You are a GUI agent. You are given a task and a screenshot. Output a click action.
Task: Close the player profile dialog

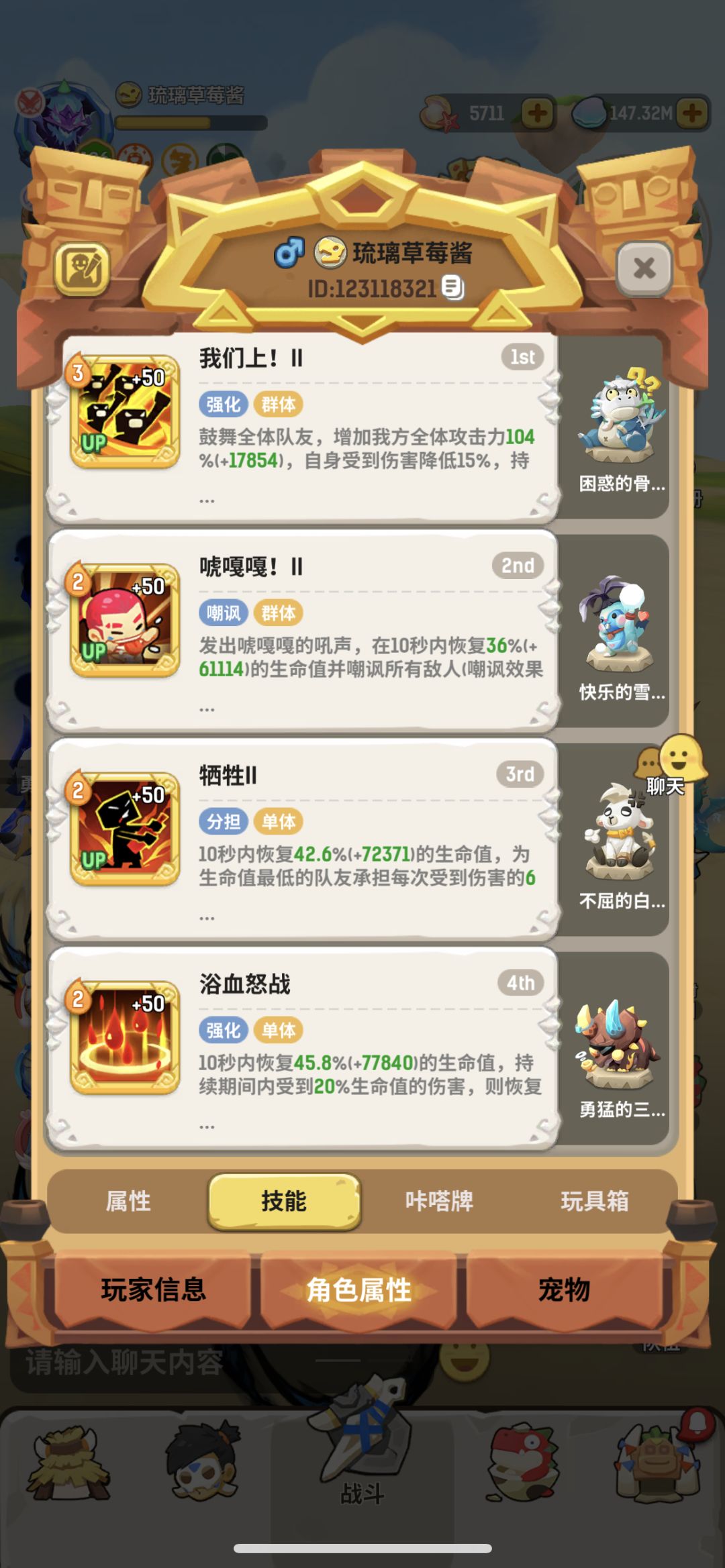pos(644,268)
